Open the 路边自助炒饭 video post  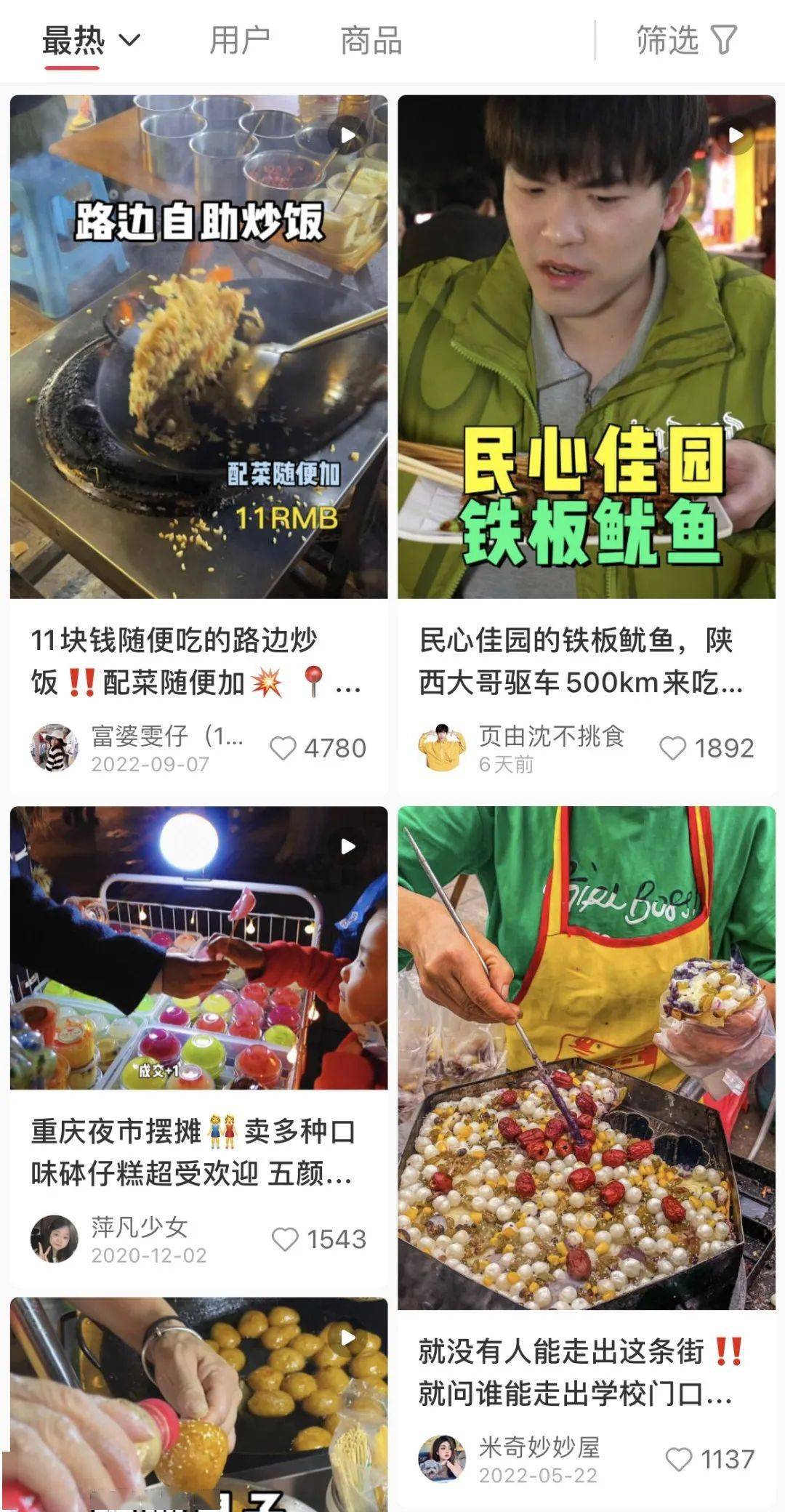coord(198,347)
